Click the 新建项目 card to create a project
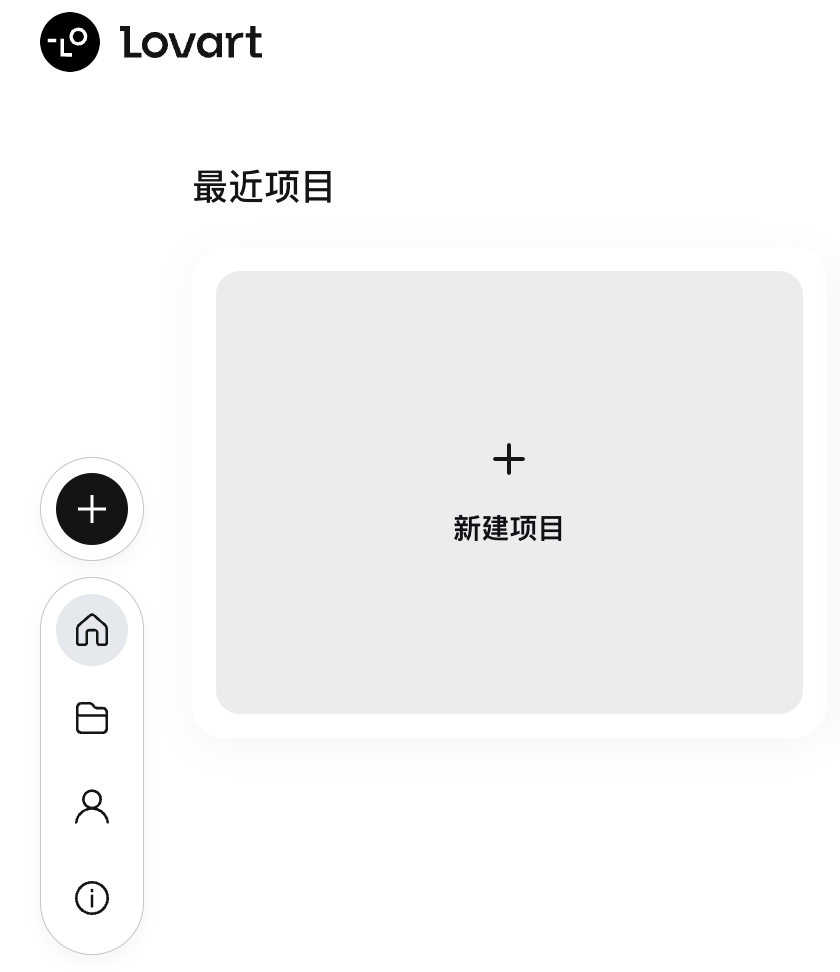The image size is (840, 972). (509, 493)
